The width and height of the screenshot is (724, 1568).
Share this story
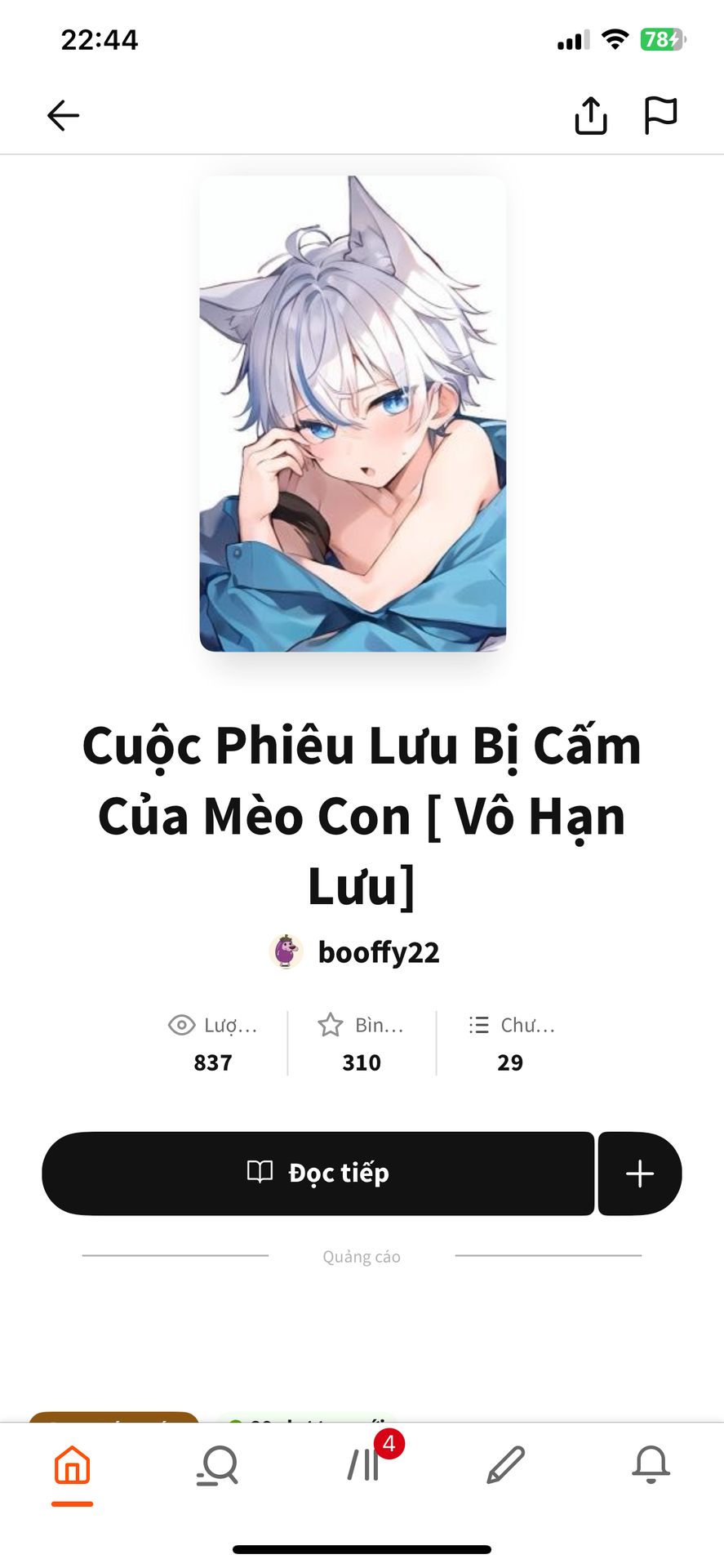click(x=591, y=115)
